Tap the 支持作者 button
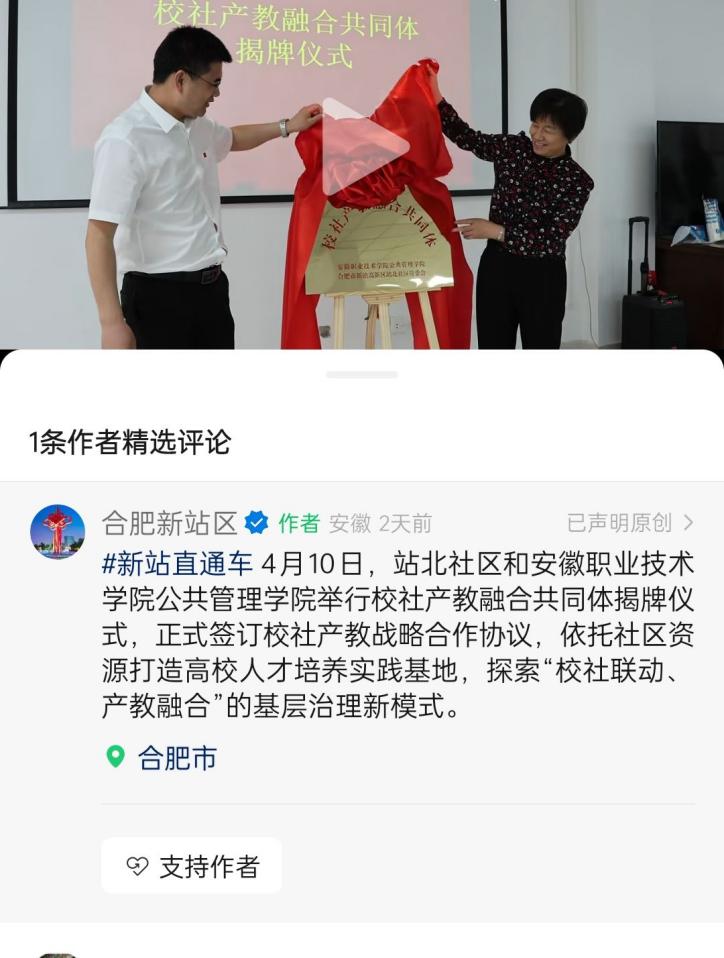The image size is (724, 958). pos(191,866)
